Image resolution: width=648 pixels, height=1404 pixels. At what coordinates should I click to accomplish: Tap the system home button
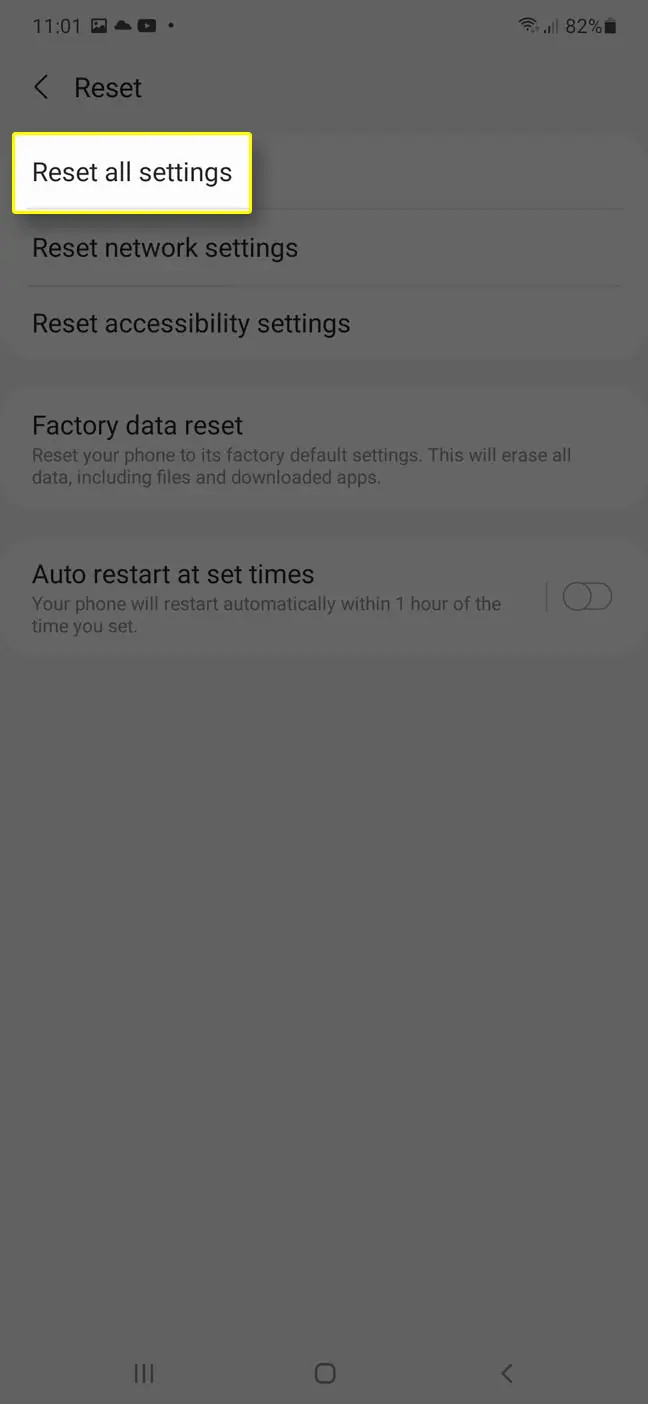pyautogui.click(x=324, y=1373)
